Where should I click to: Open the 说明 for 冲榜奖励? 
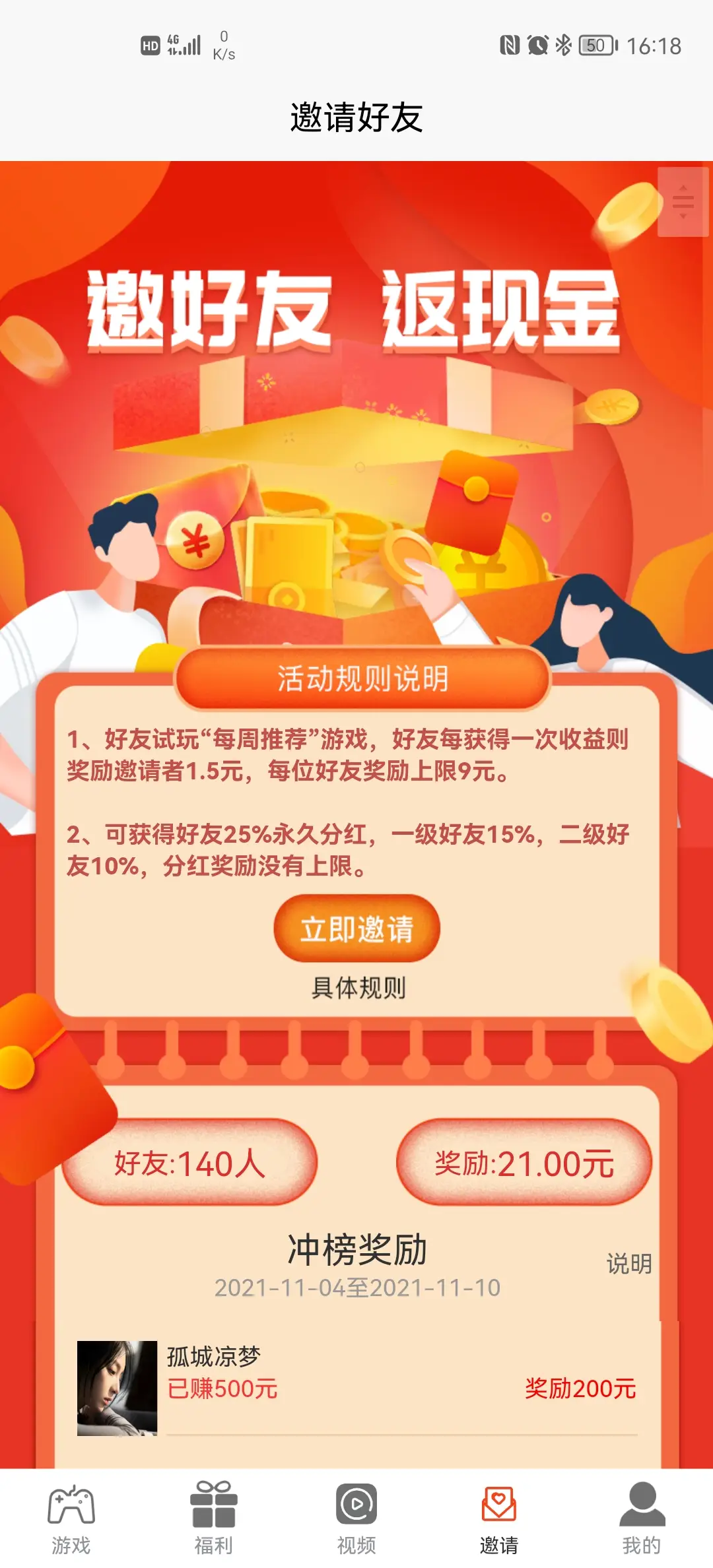pos(628,1264)
